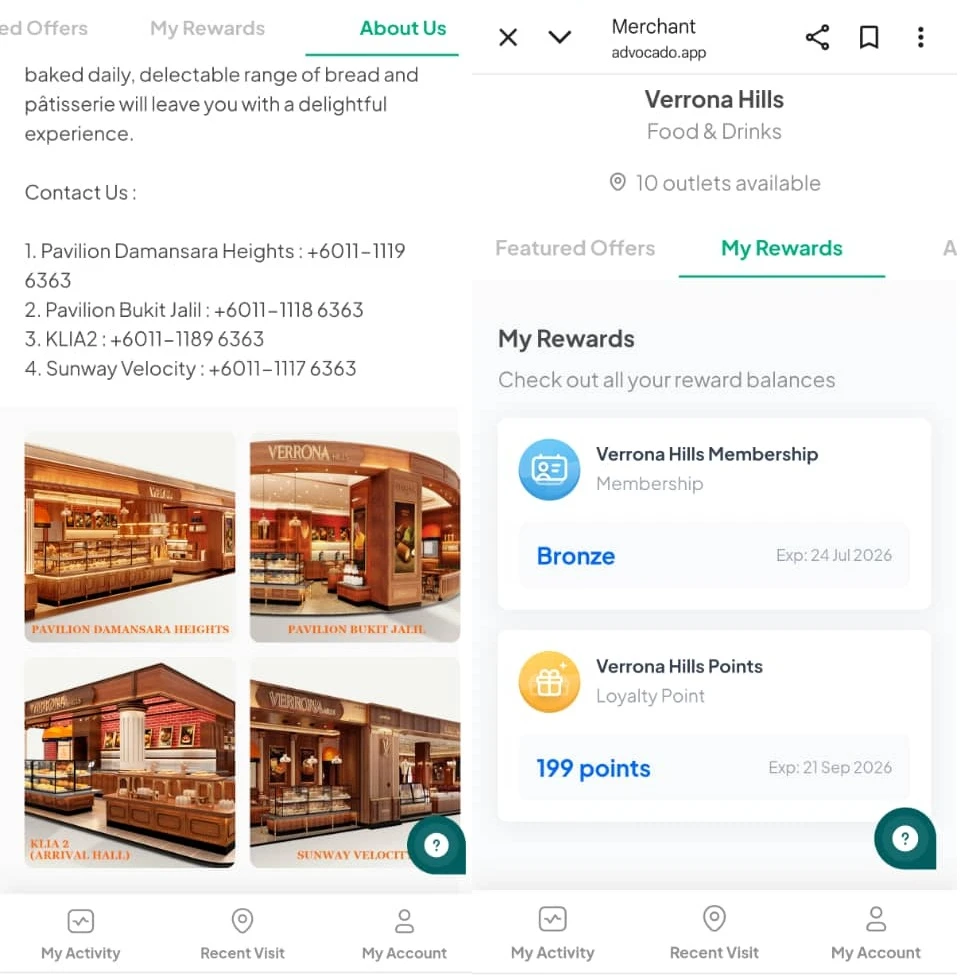The height and width of the screenshot is (980, 970).
Task: Minimize page with the down chevron
Action: 560,38
